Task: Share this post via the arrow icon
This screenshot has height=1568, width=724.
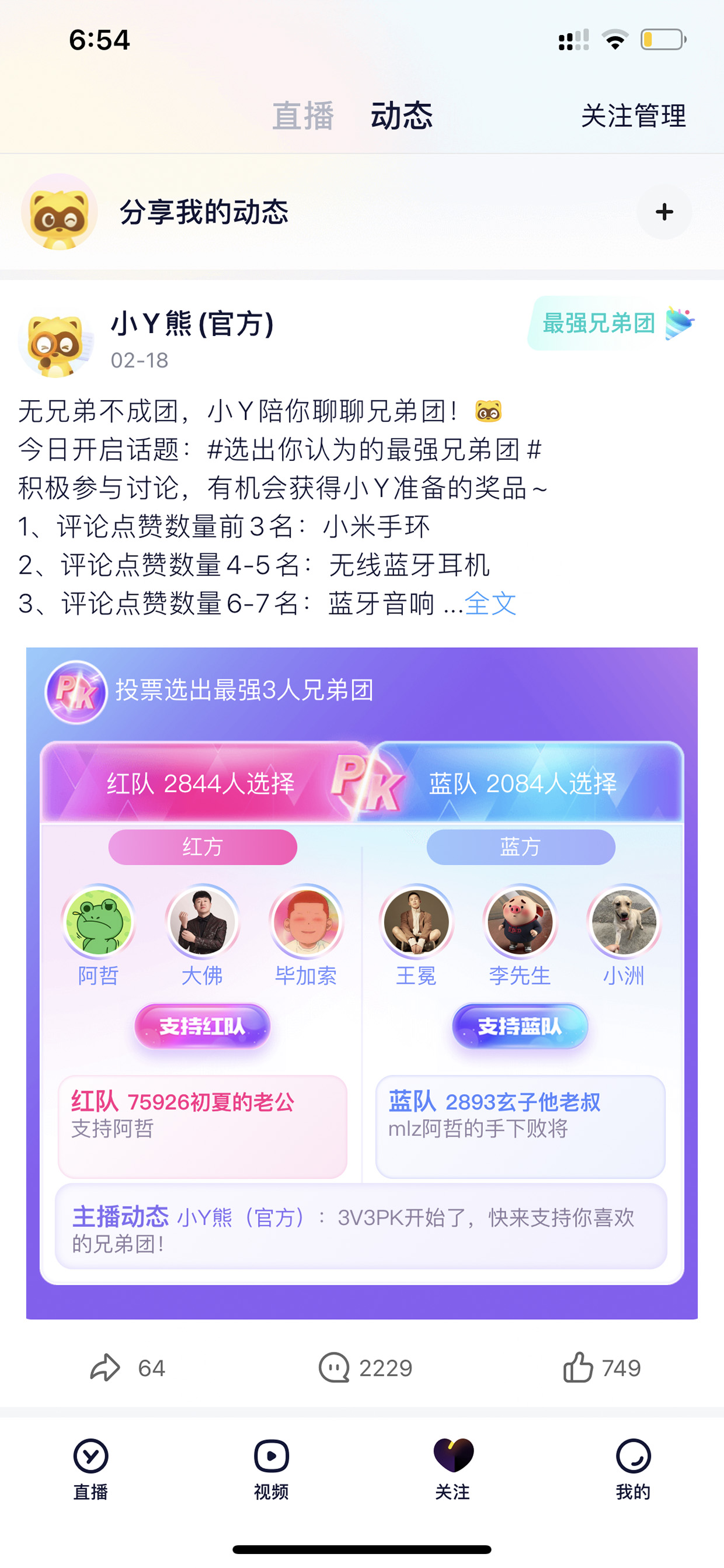Action: 105,1368
